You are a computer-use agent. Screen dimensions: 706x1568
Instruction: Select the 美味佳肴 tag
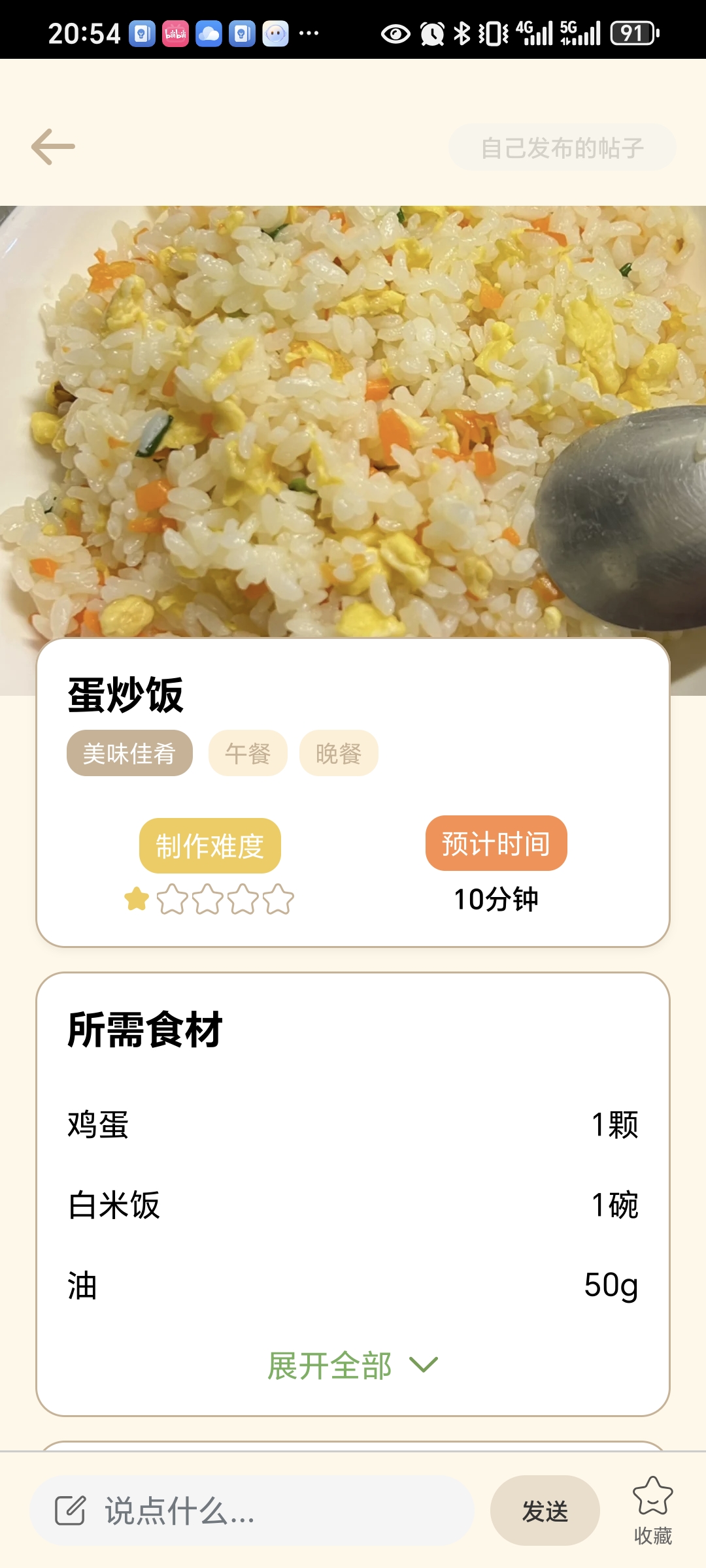[129, 753]
